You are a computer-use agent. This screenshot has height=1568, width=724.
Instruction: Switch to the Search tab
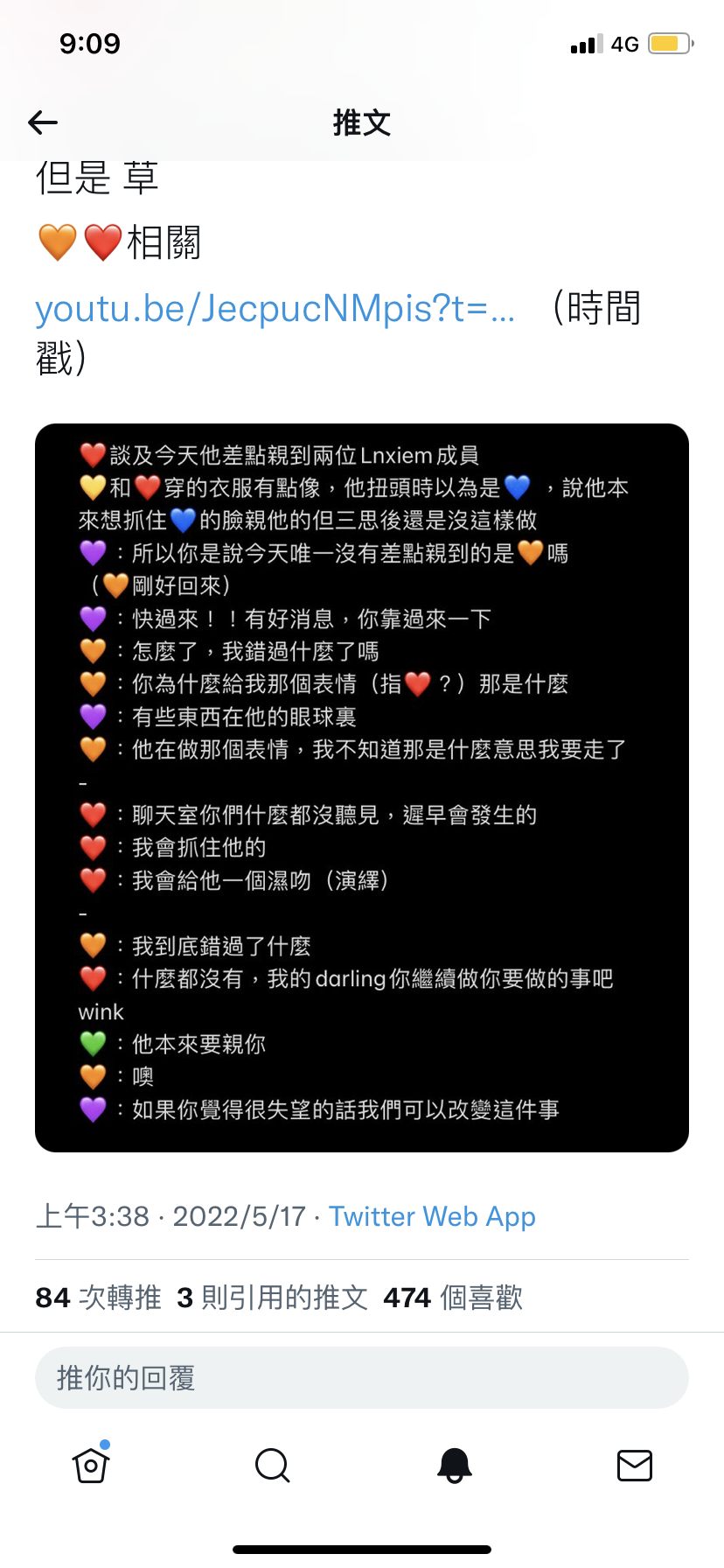tap(272, 1465)
